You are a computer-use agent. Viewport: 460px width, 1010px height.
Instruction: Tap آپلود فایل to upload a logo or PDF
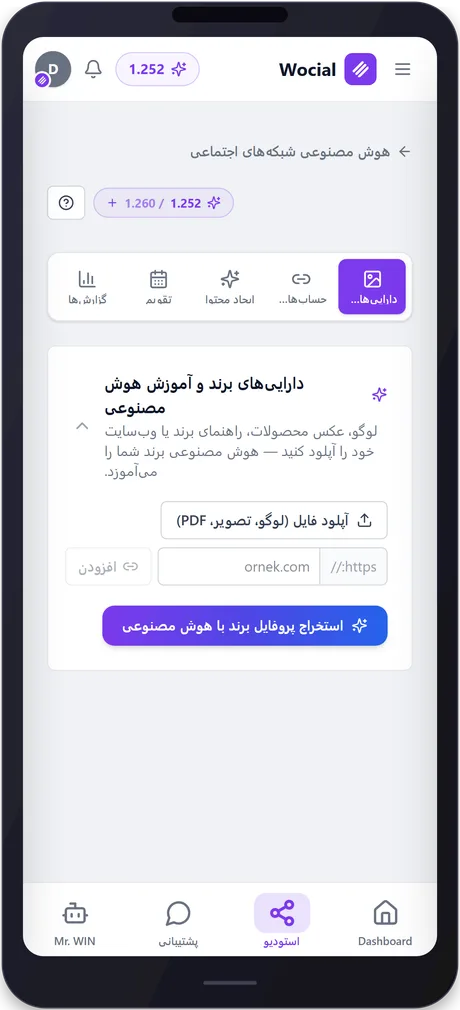pyautogui.click(x=274, y=520)
